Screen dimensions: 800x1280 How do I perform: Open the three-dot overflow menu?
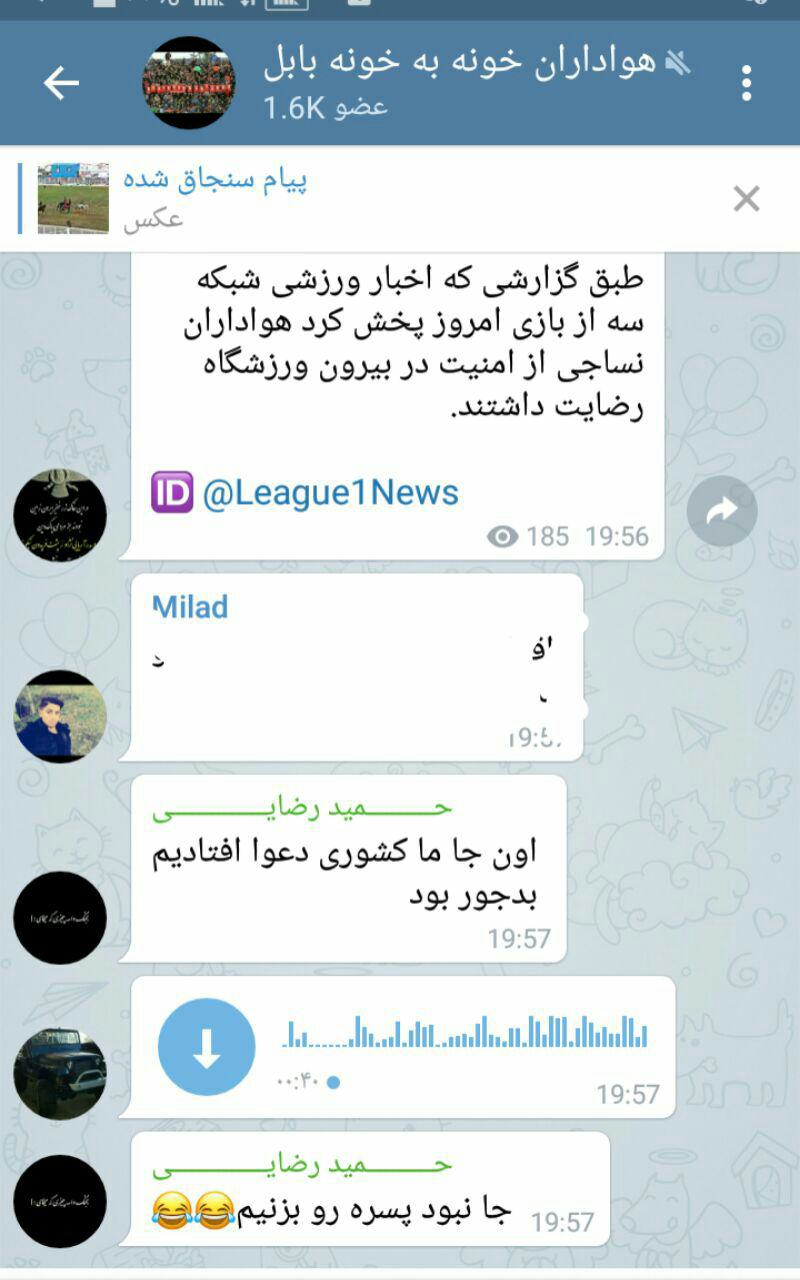pos(746,84)
